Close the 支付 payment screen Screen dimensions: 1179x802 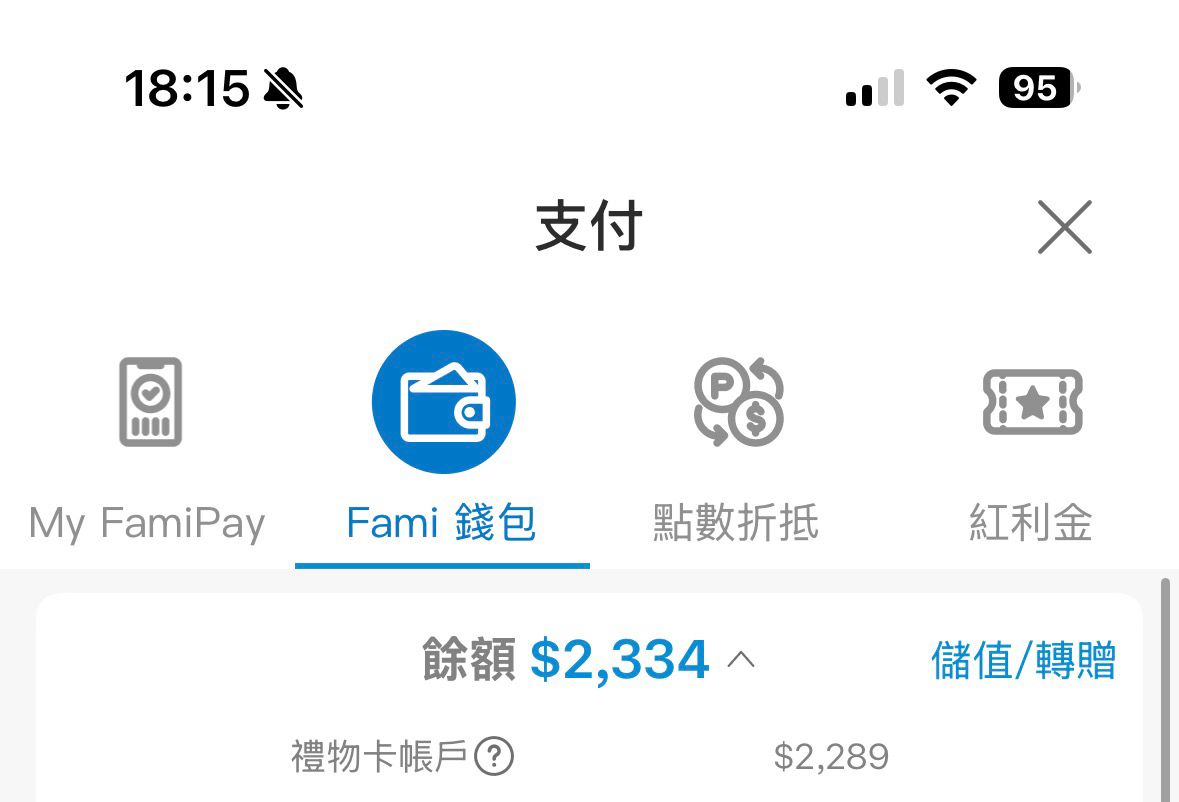pyautogui.click(x=1064, y=227)
